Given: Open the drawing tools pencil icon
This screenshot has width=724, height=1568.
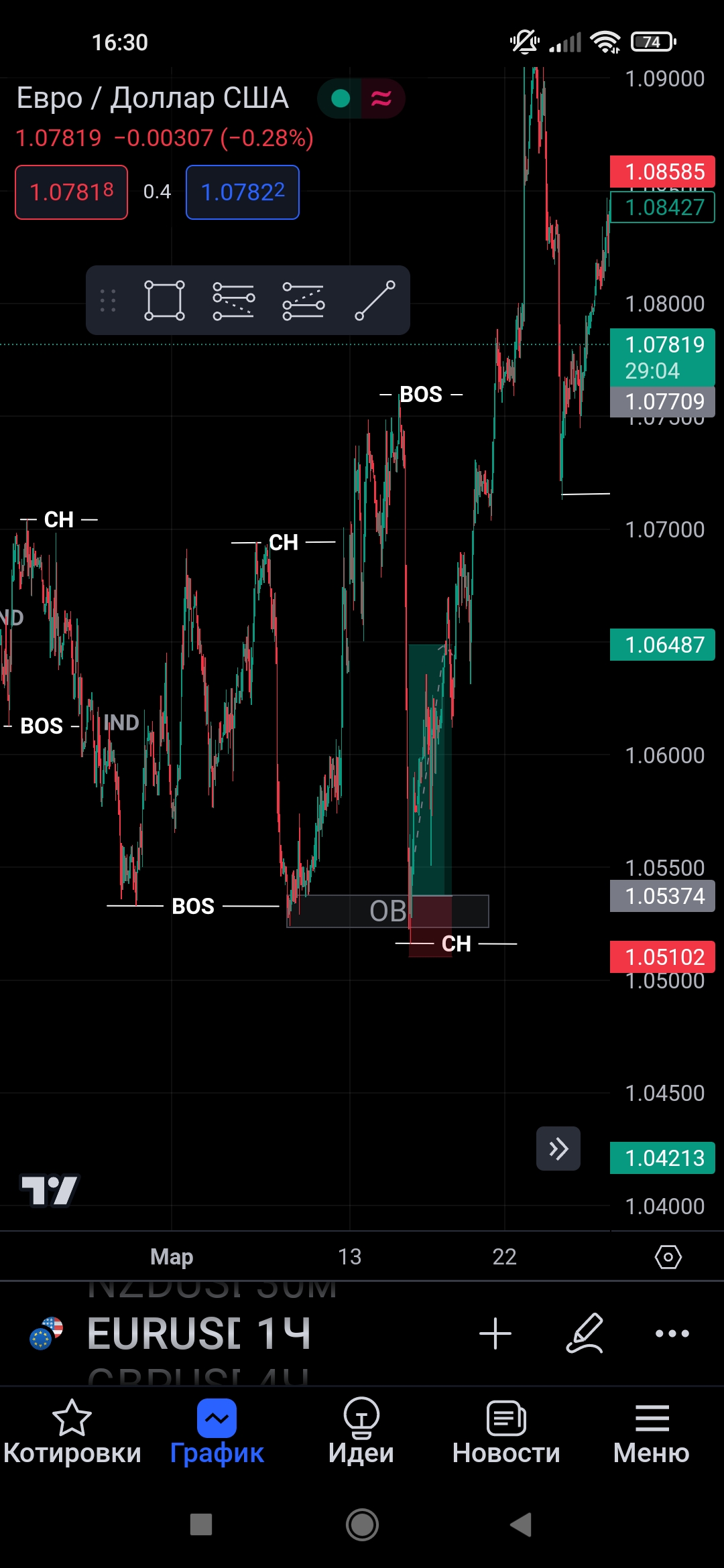Looking at the screenshot, I should tap(585, 1333).
